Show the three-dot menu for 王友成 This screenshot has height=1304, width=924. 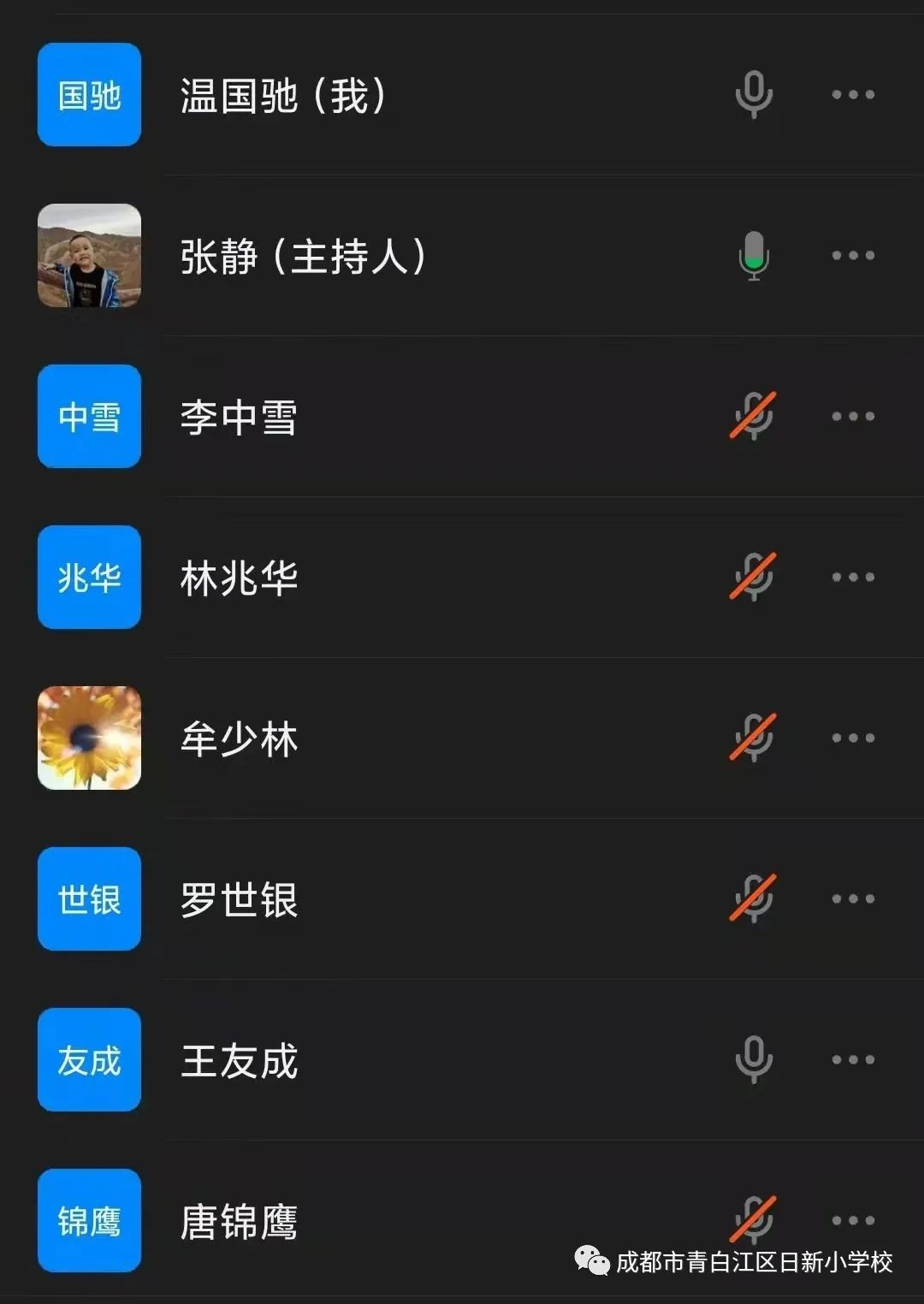(853, 1059)
